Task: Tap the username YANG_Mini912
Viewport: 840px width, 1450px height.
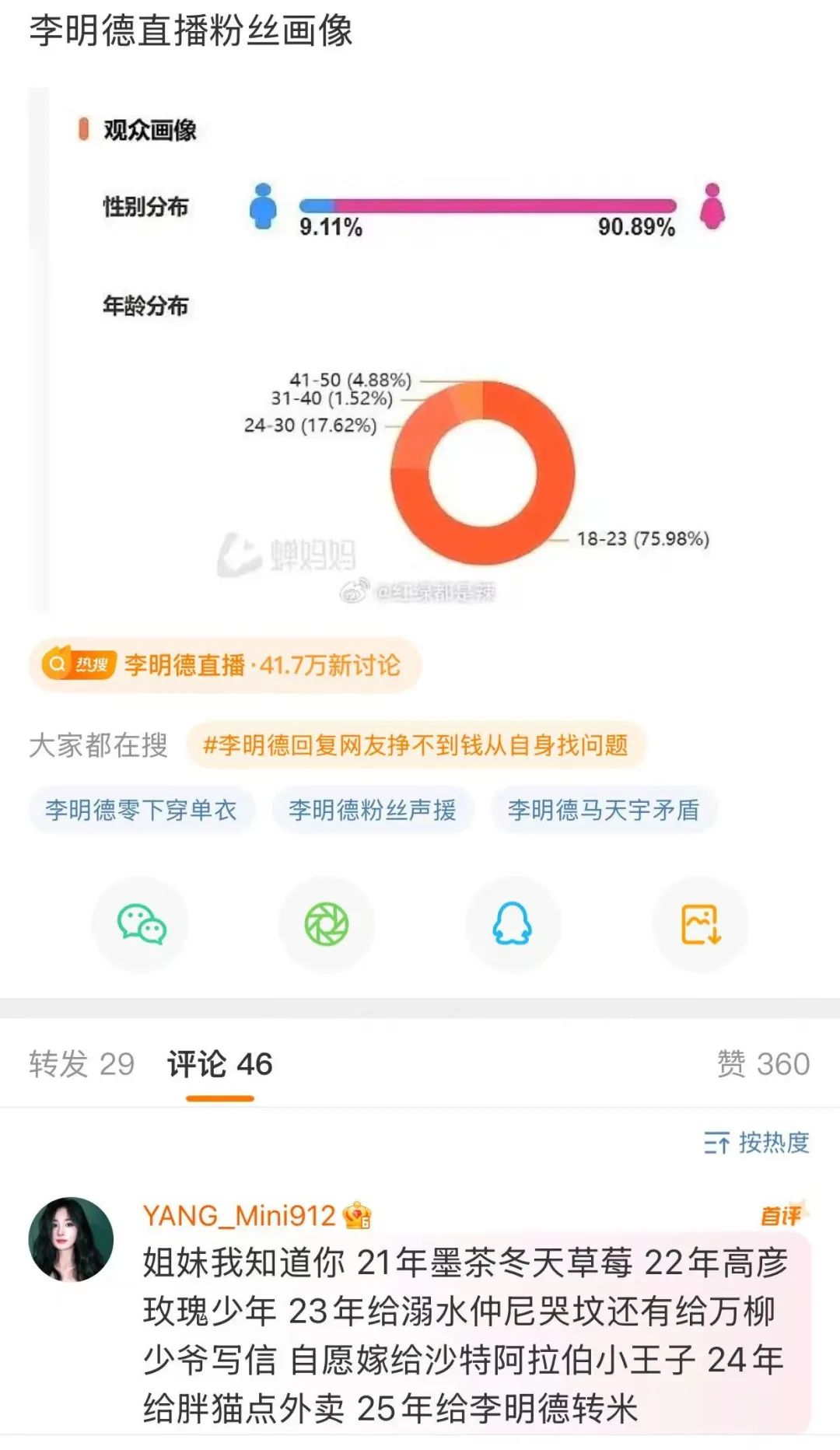Action: (239, 1215)
